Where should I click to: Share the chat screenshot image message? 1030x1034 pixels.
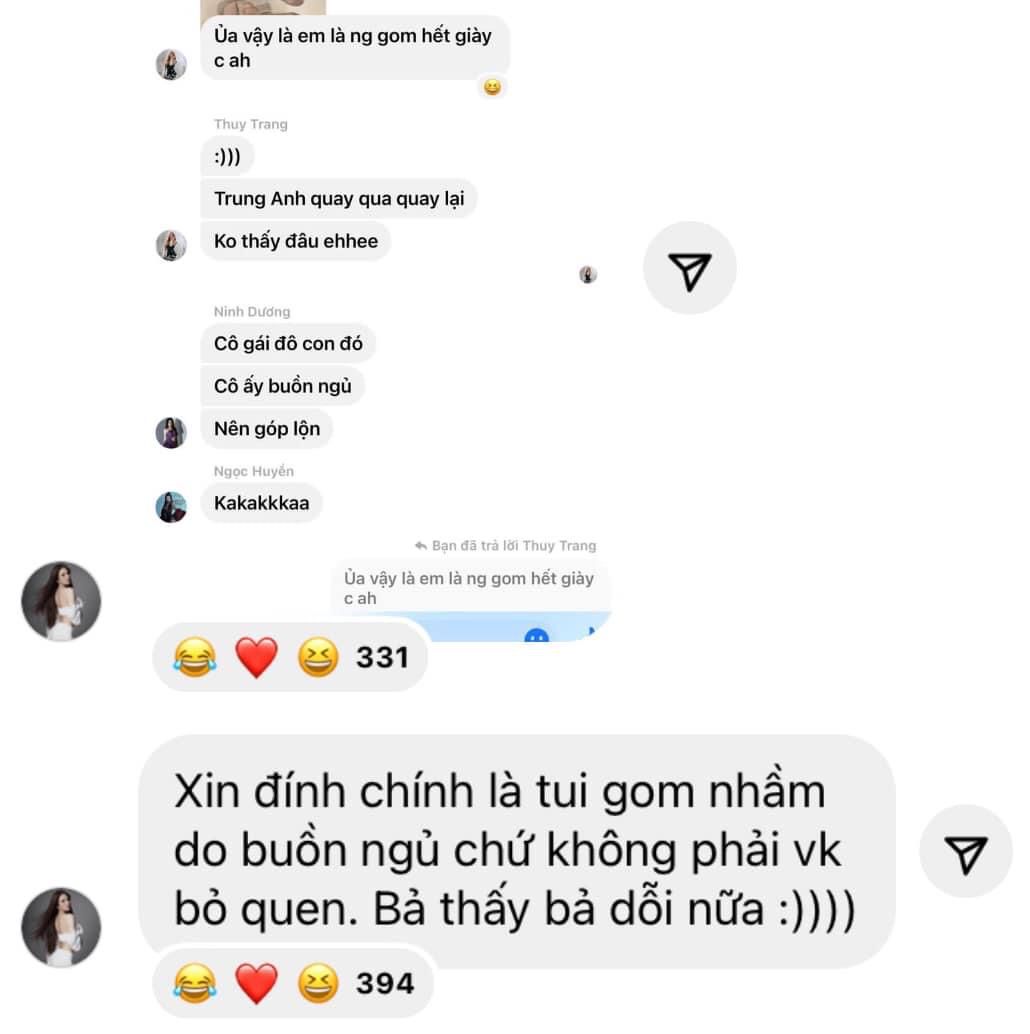pyautogui.click(x=689, y=269)
